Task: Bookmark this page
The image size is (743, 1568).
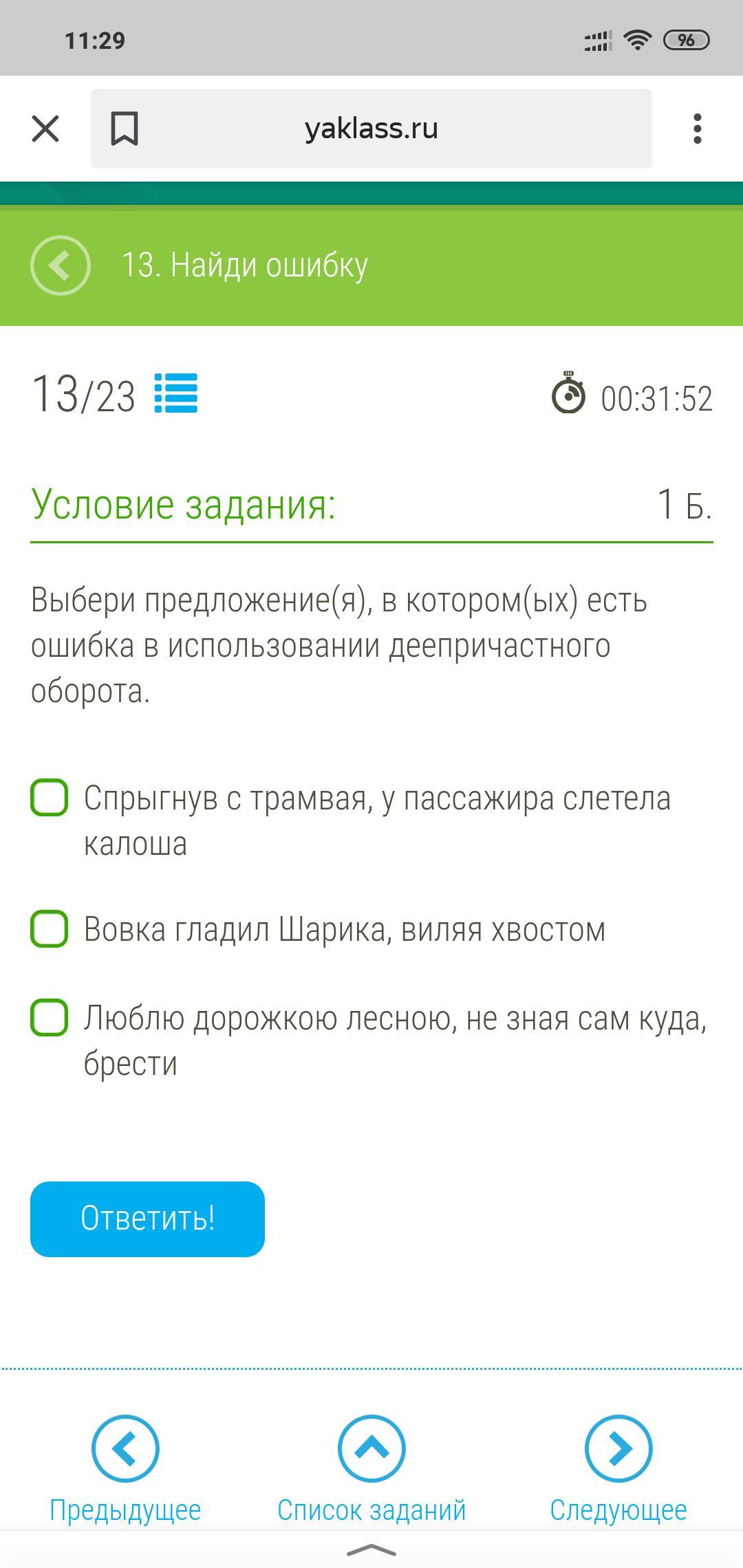Action: coord(125,129)
